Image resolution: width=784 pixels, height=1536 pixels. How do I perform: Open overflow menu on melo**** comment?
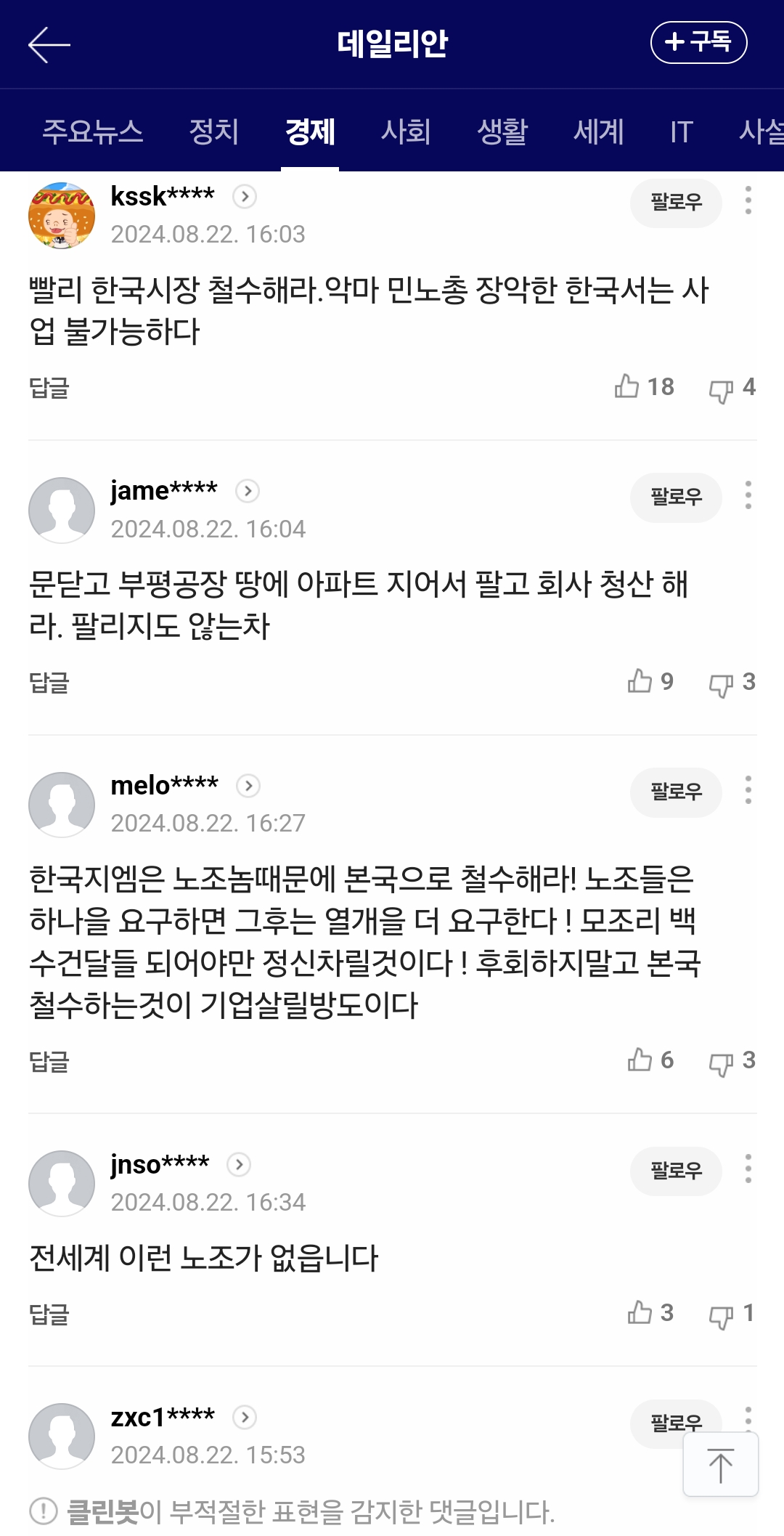pos(748,790)
